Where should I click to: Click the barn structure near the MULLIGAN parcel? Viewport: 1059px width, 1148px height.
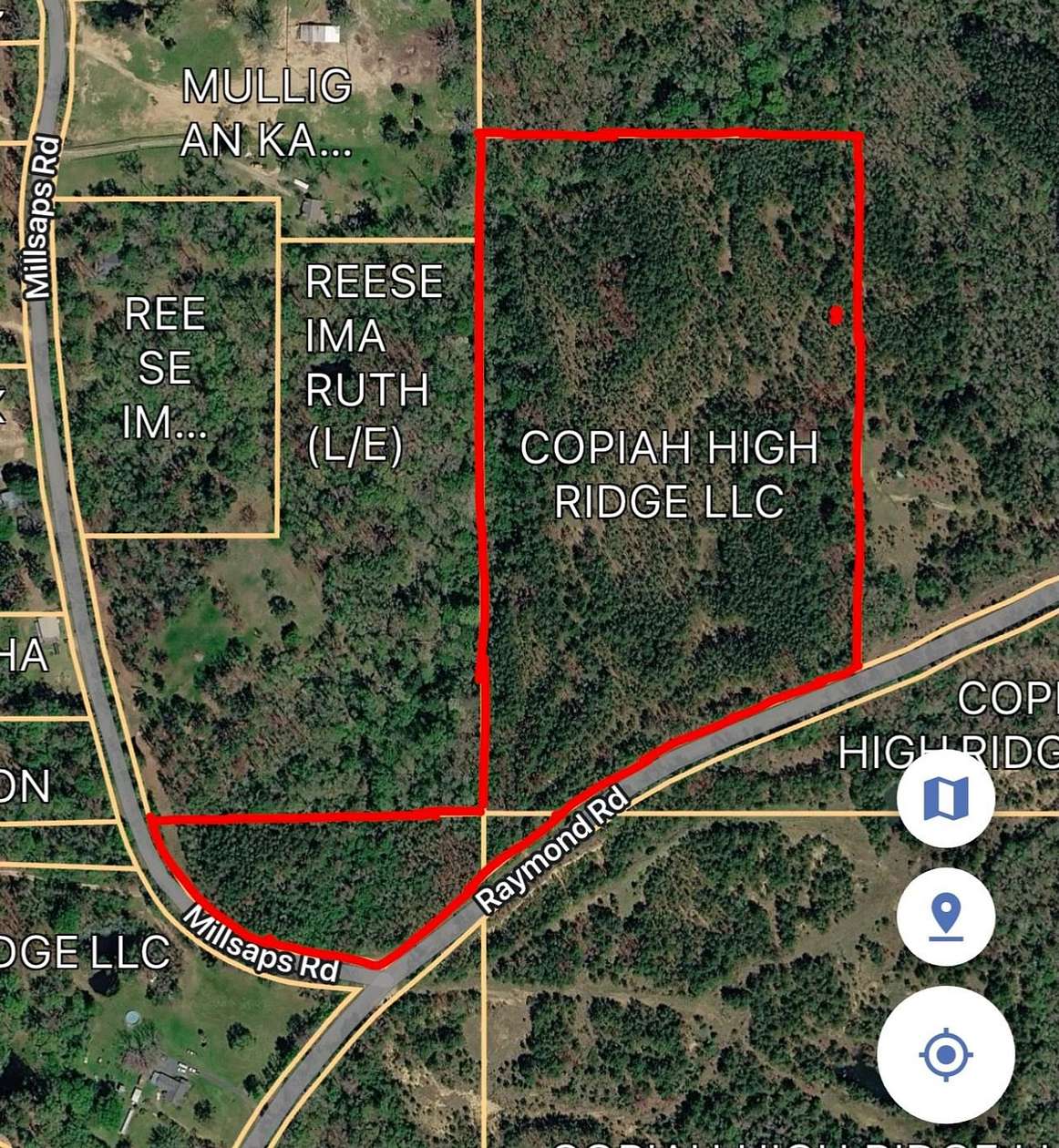[321, 32]
